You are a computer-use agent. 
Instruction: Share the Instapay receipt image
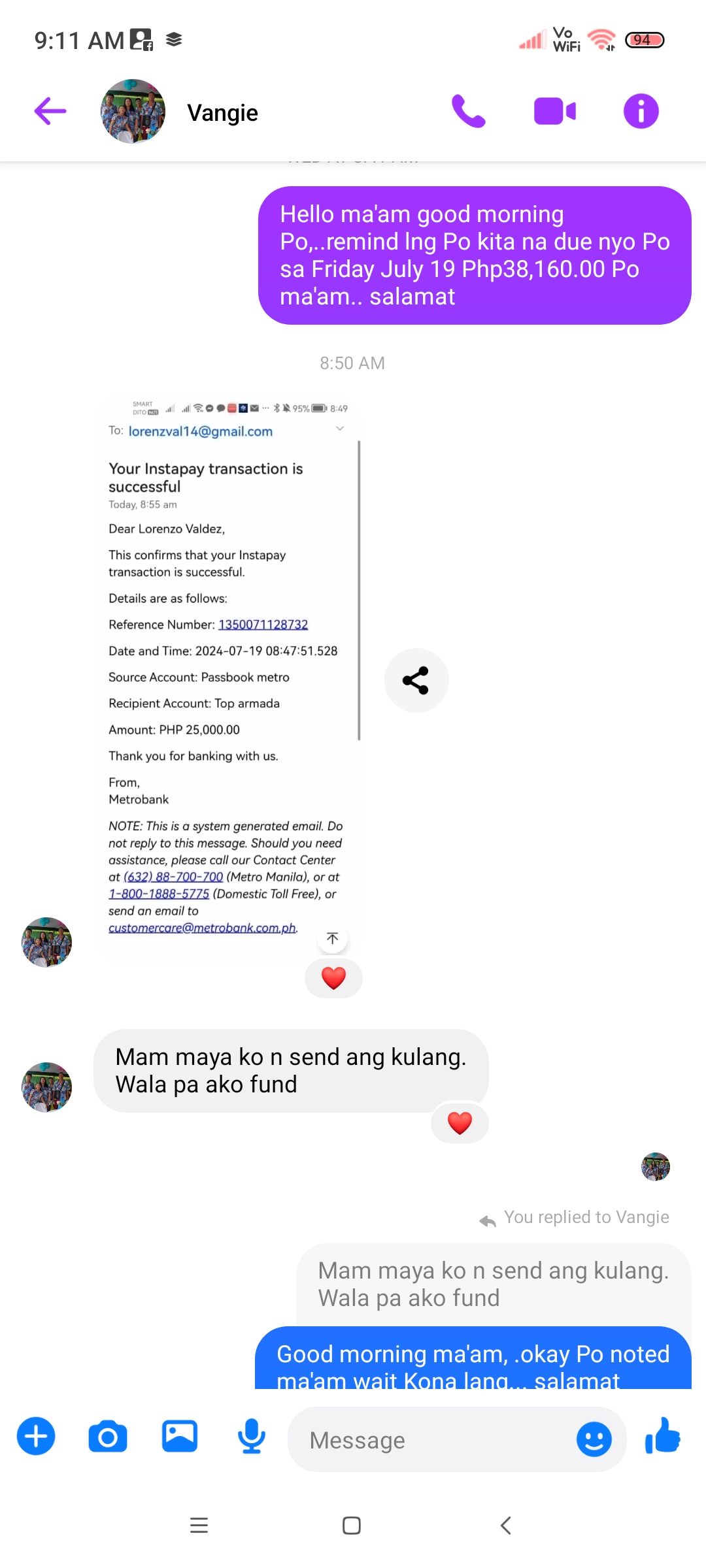point(416,680)
